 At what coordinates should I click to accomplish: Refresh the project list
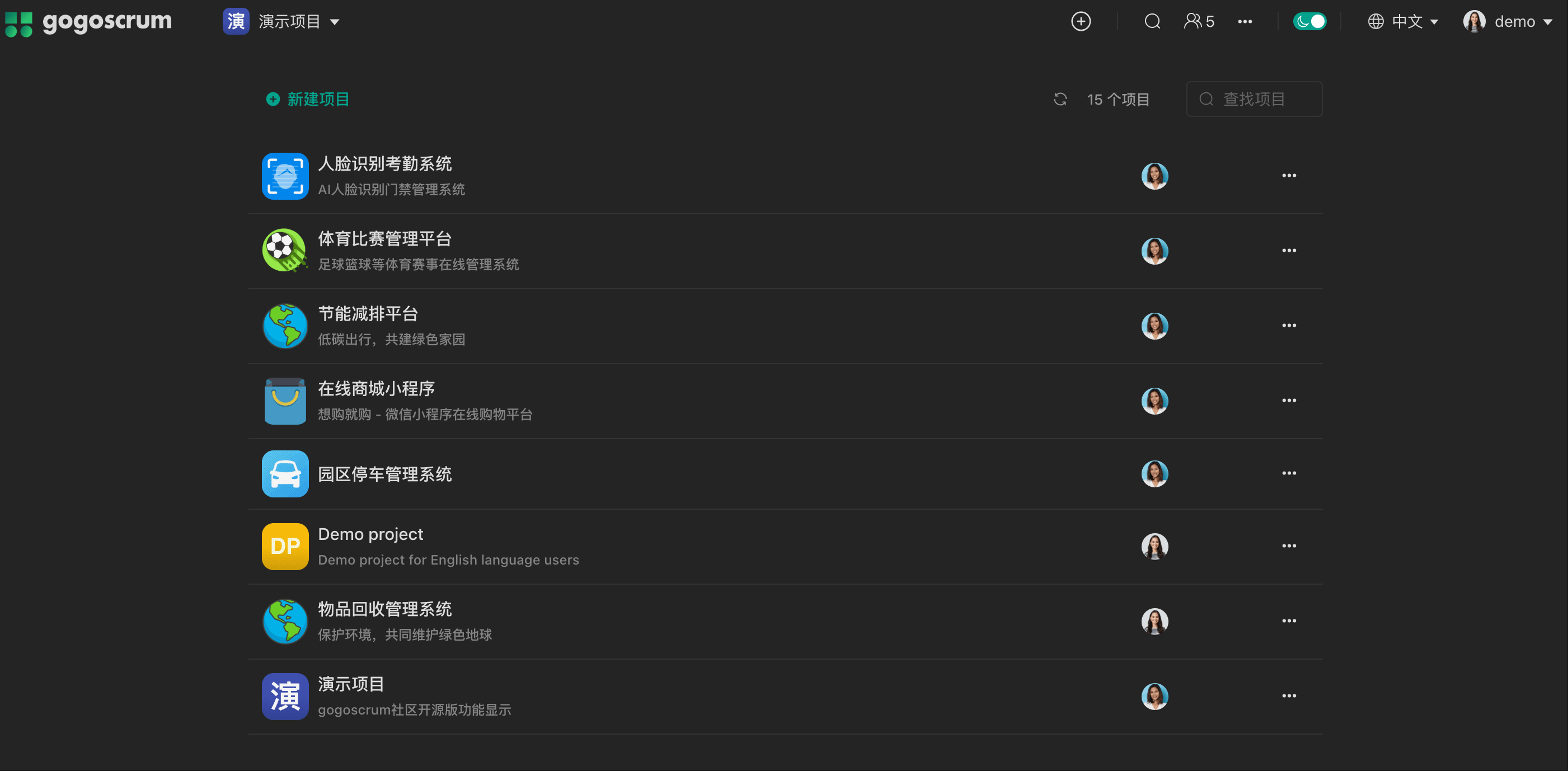coord(1060,99)
